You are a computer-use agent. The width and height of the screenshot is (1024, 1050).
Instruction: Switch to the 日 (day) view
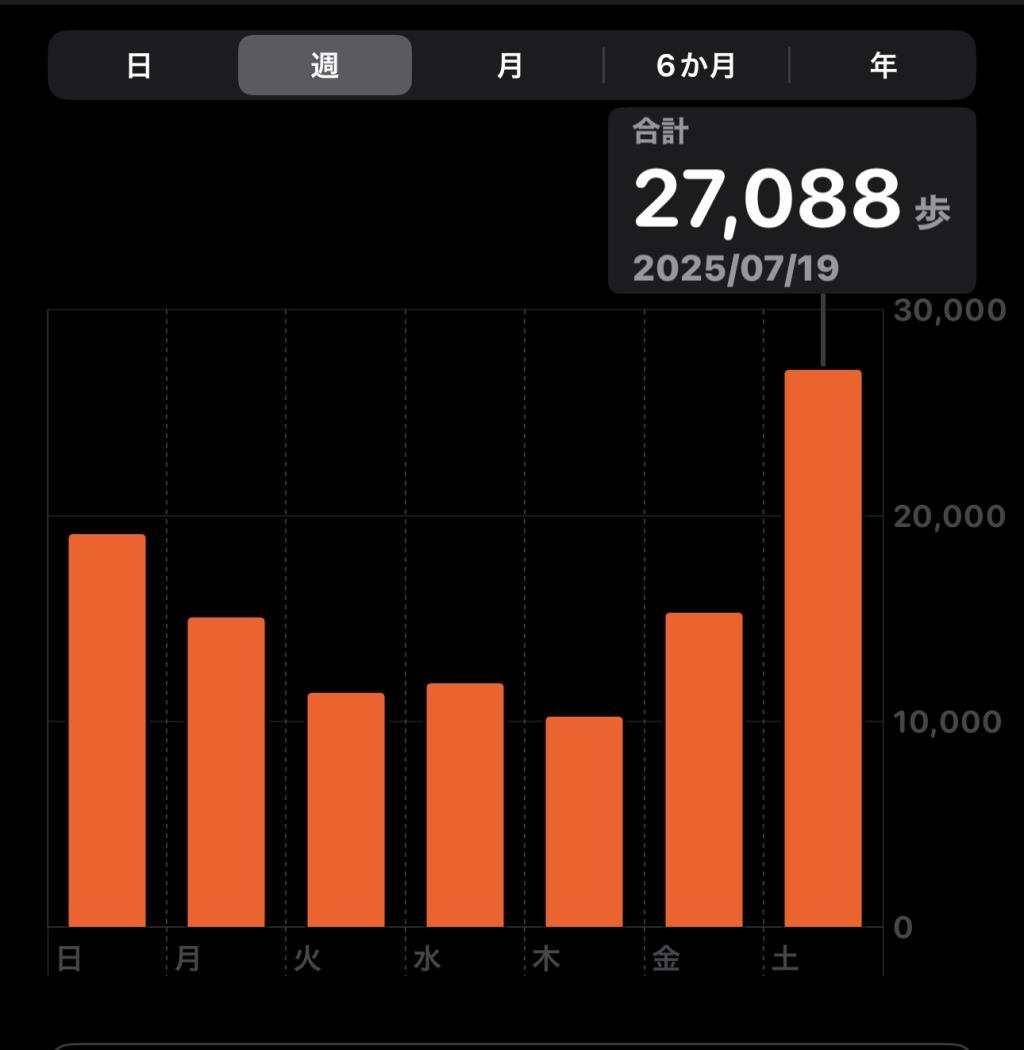coord(139,66)
